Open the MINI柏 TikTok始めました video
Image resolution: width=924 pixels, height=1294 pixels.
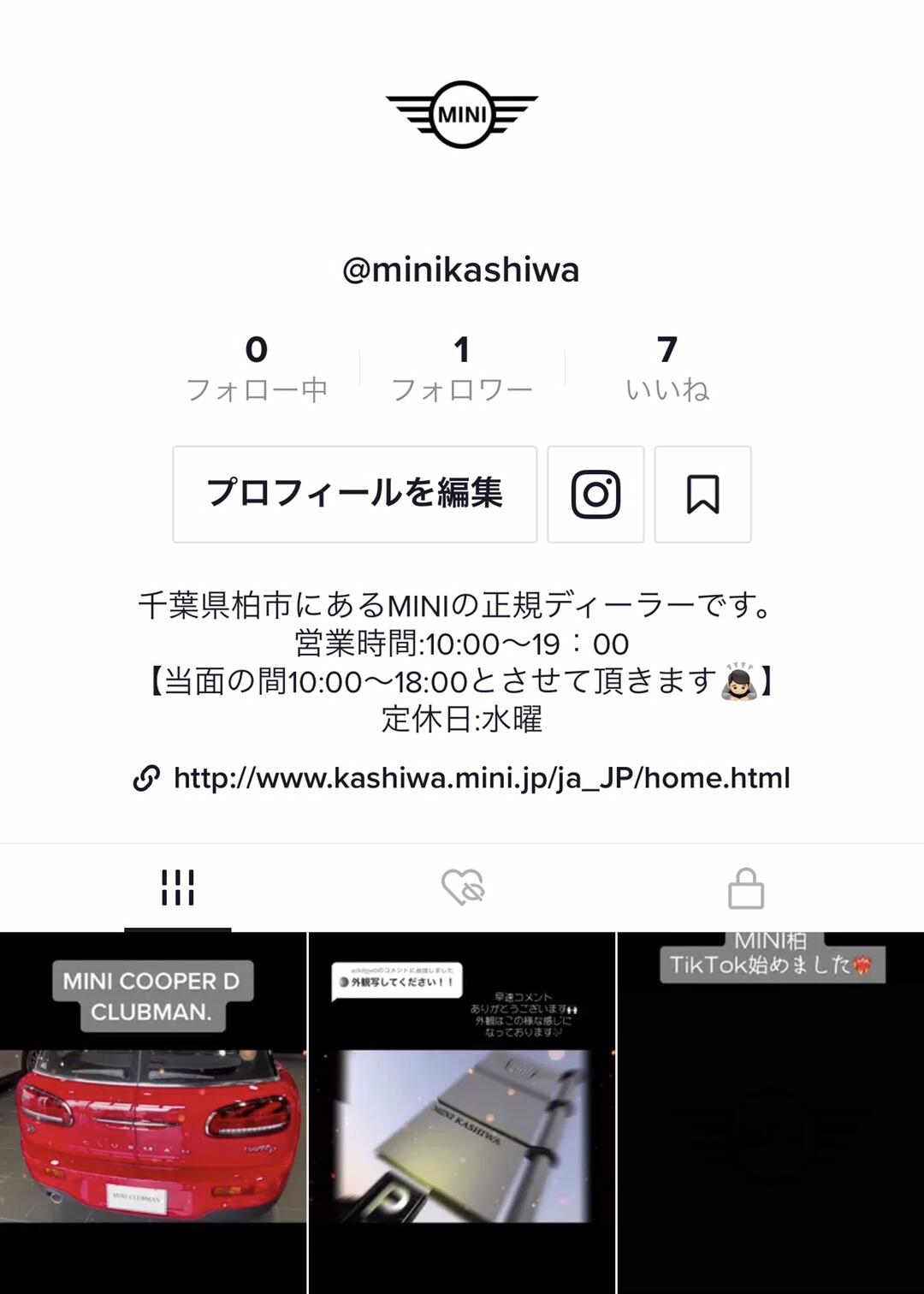click(770, 1113)
